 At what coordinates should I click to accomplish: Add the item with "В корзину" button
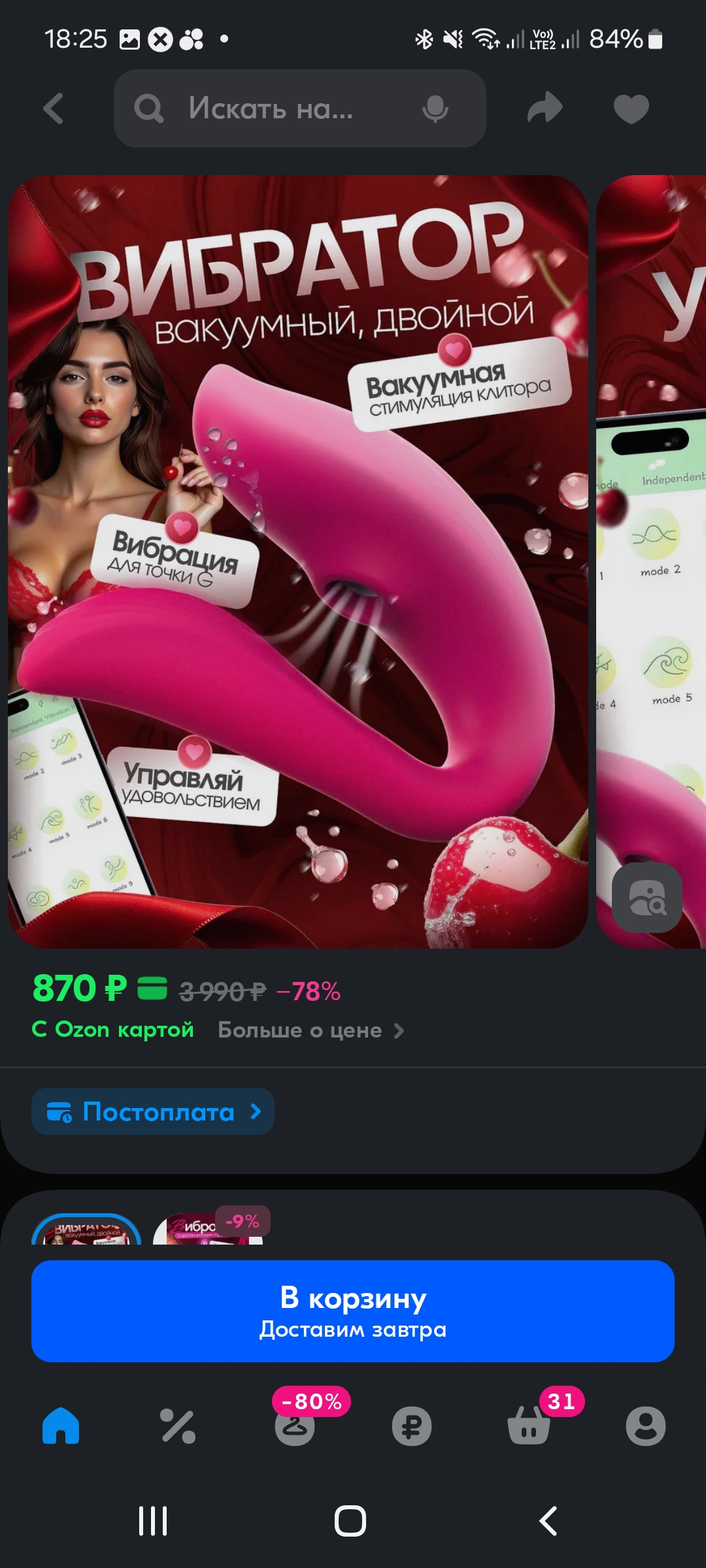[353, 1311]
